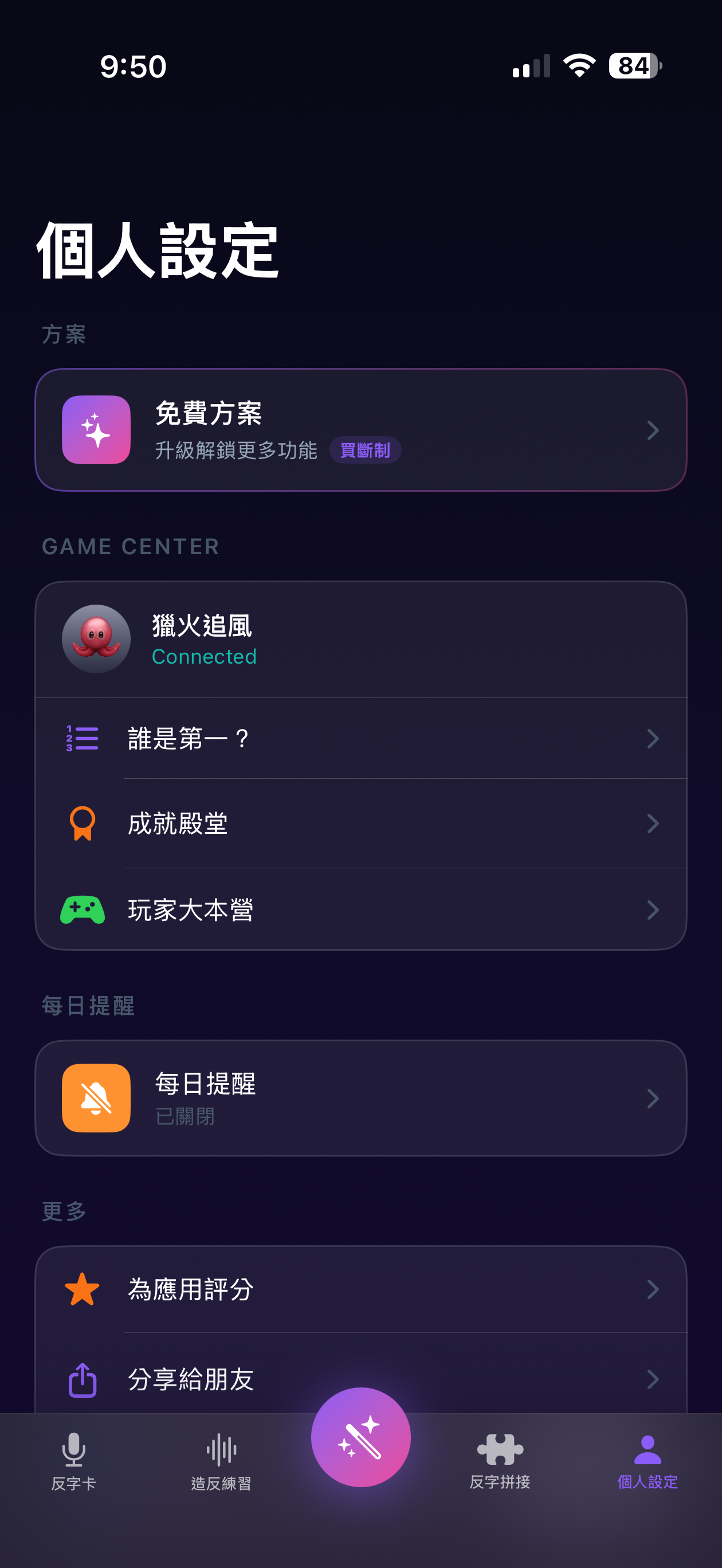The image size is (722, 1568).
Task: Open the 獵火追風 Game Center profile
Action: 360,639
